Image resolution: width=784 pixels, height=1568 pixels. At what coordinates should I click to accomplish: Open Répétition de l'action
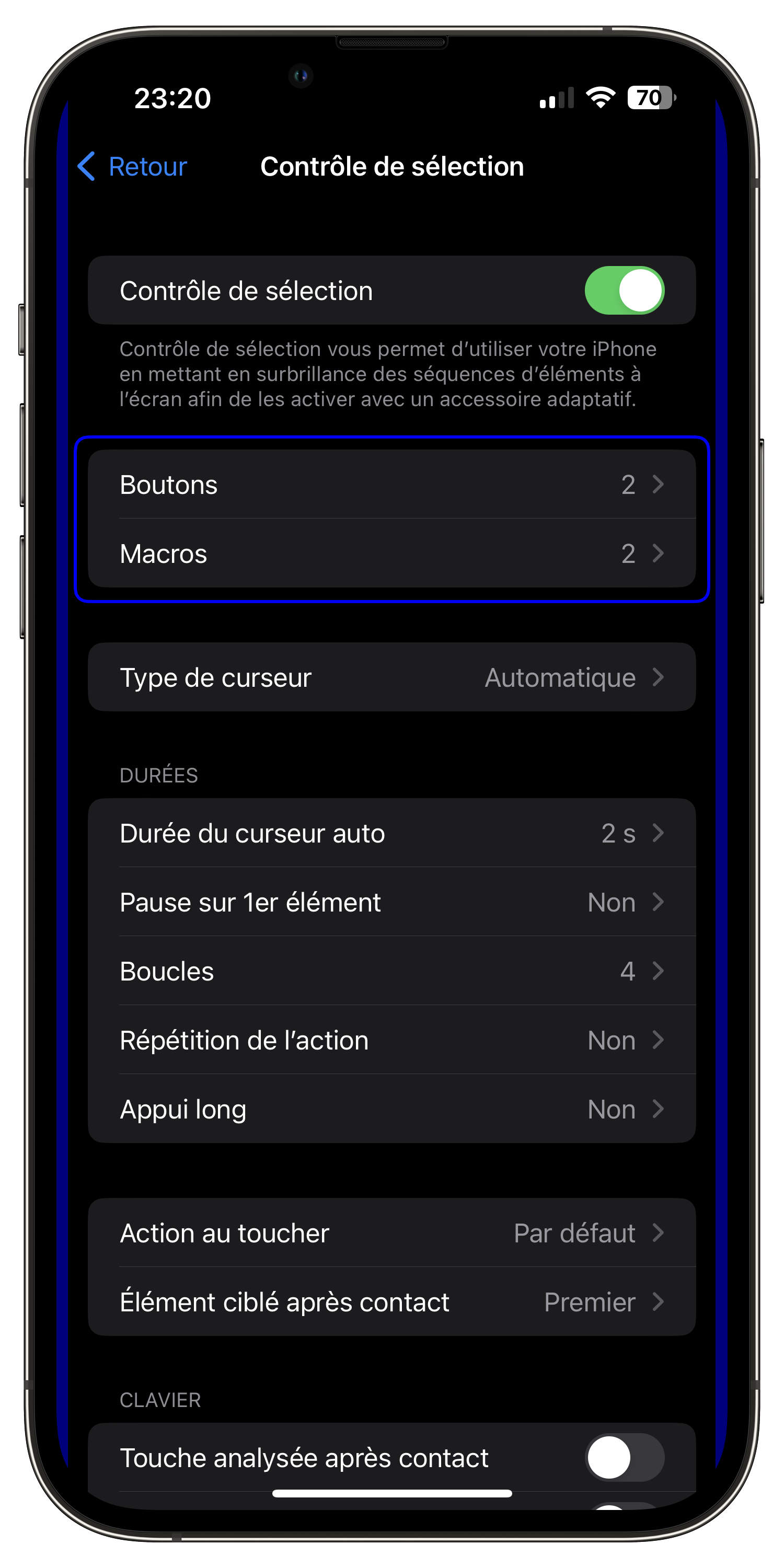pyautogui.click(x=392, y=1040)
